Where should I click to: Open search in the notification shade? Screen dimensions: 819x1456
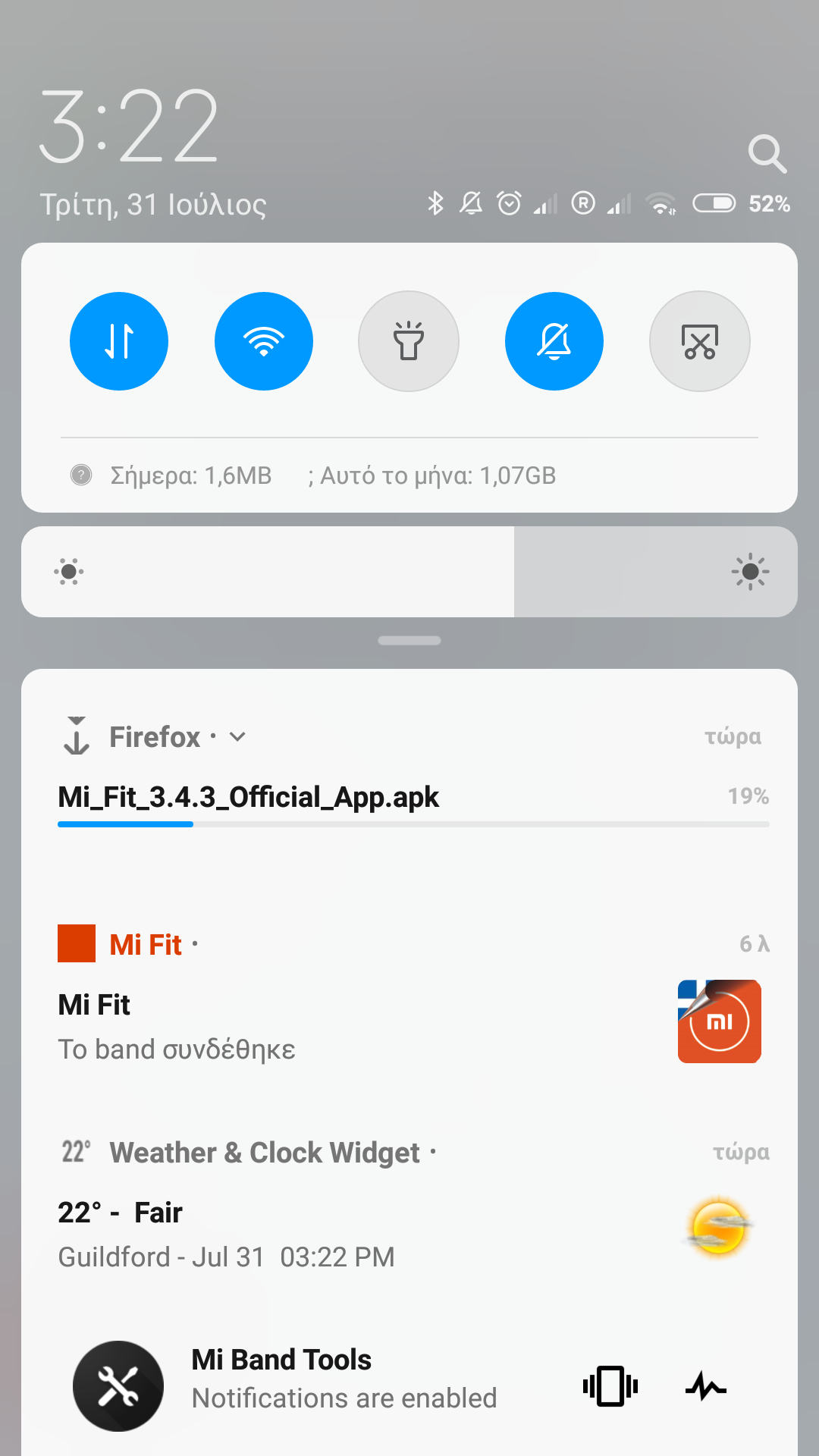767,154
